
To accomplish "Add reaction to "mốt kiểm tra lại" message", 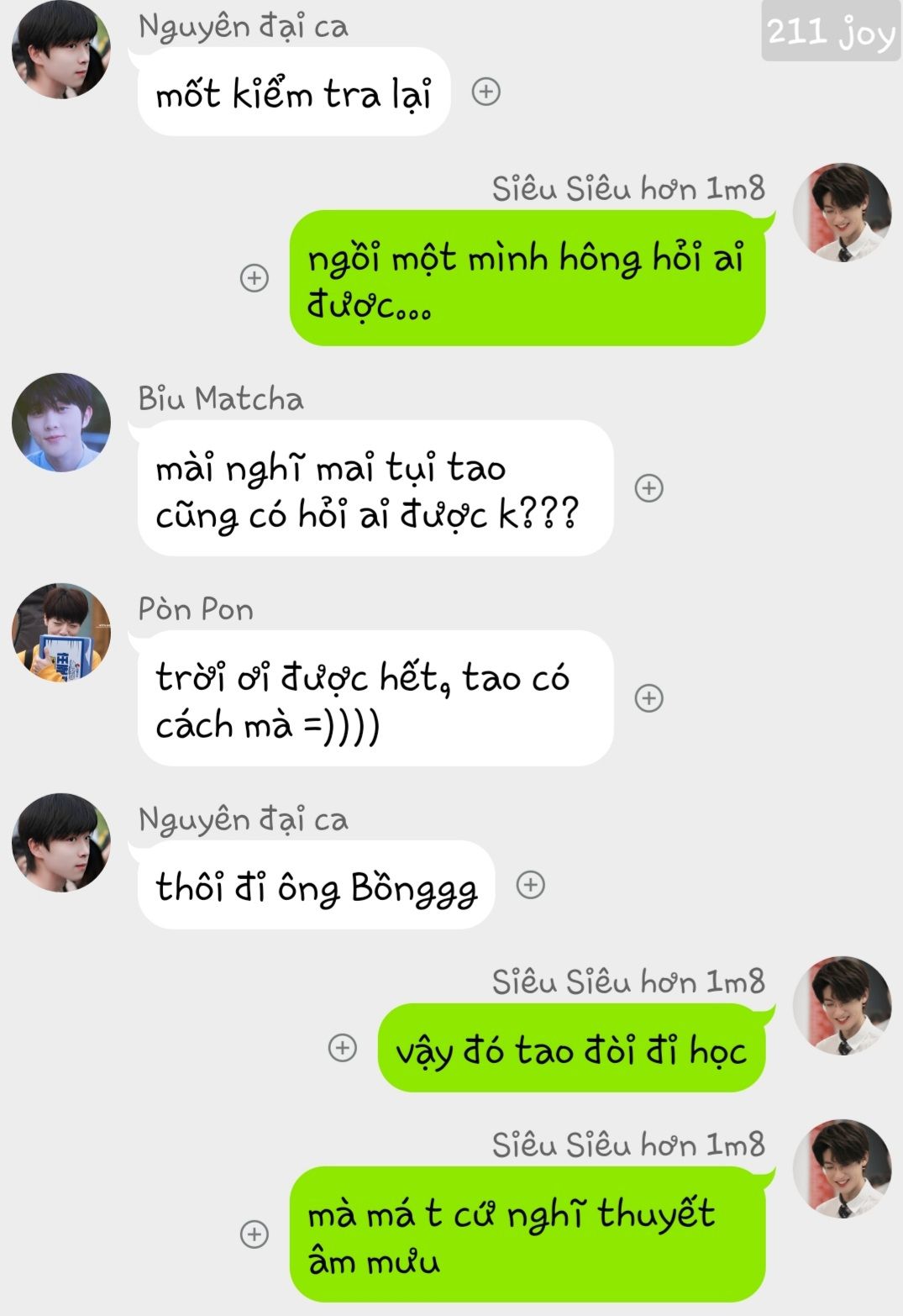I will tap(486, 92).
